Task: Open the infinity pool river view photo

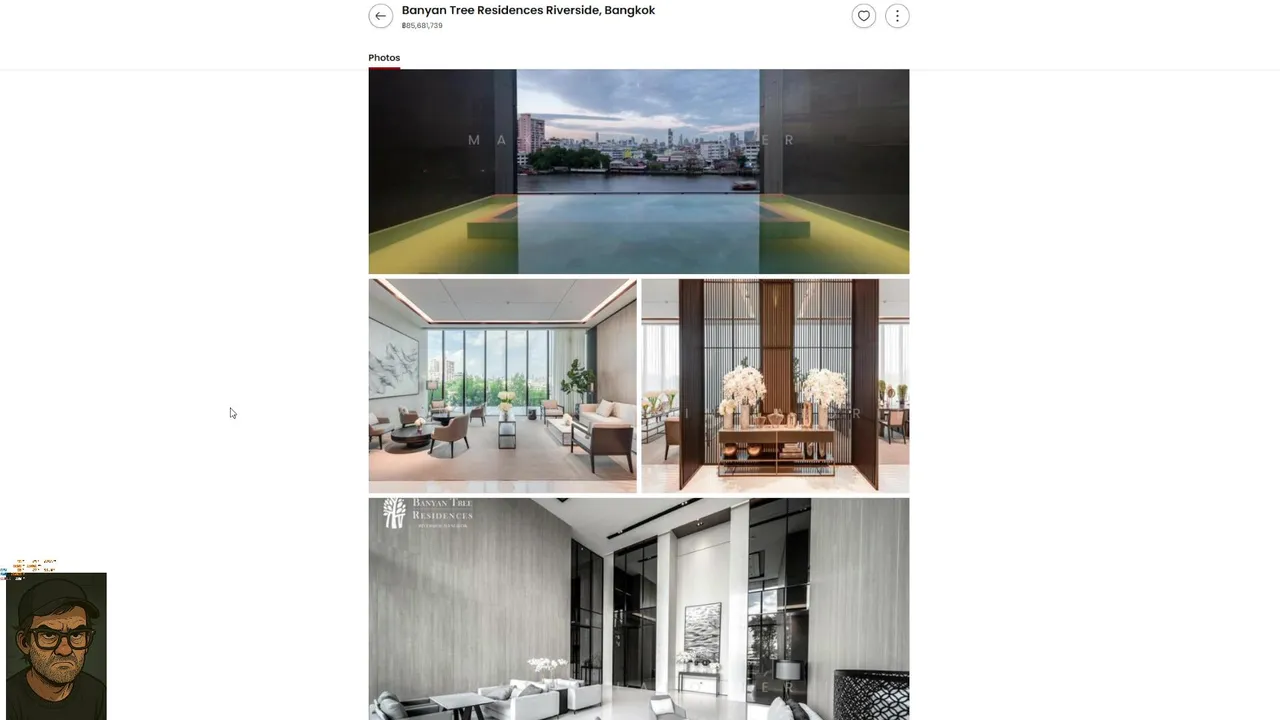Action: [638, 171]
